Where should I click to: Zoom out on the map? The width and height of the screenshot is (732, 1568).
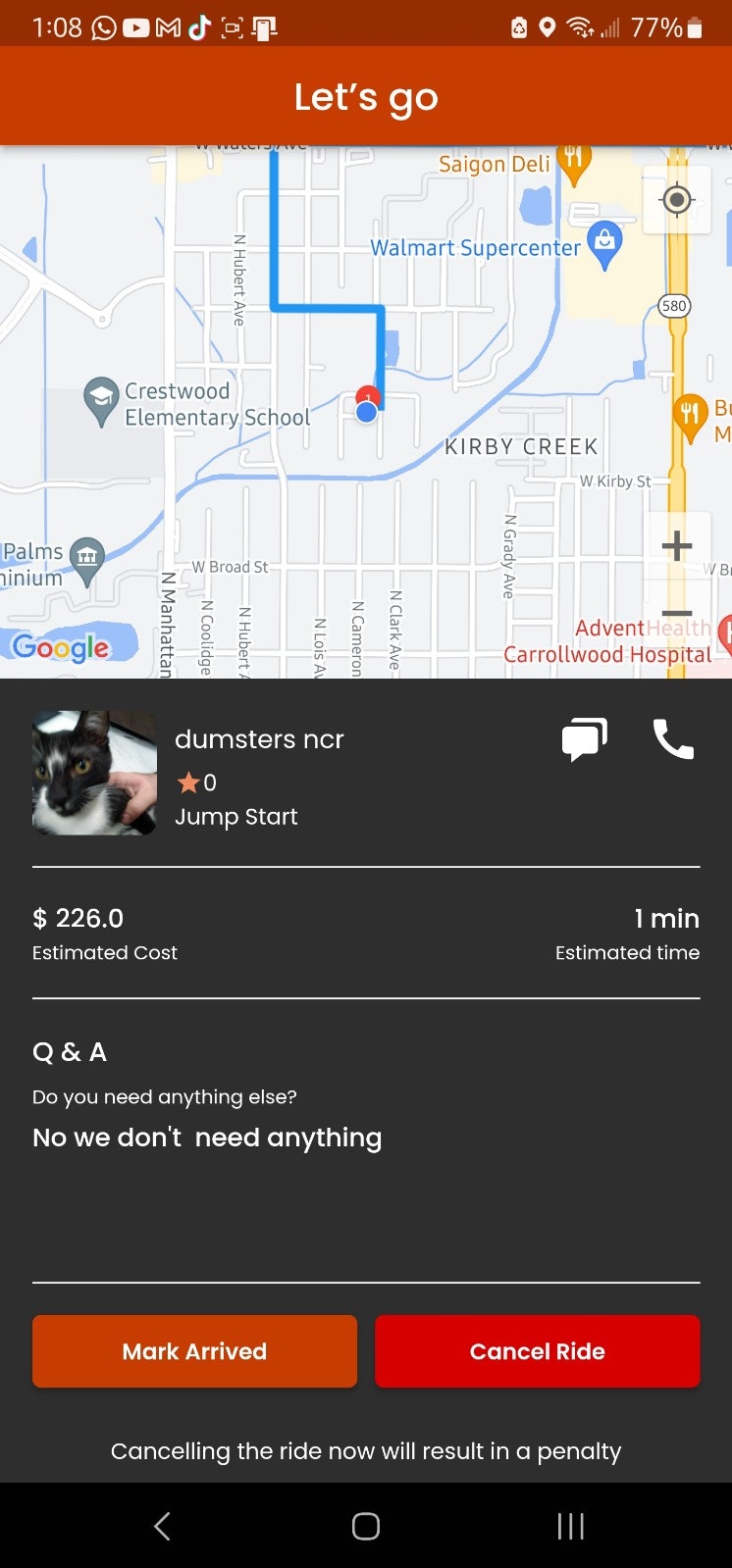click(x=676, y=614)
